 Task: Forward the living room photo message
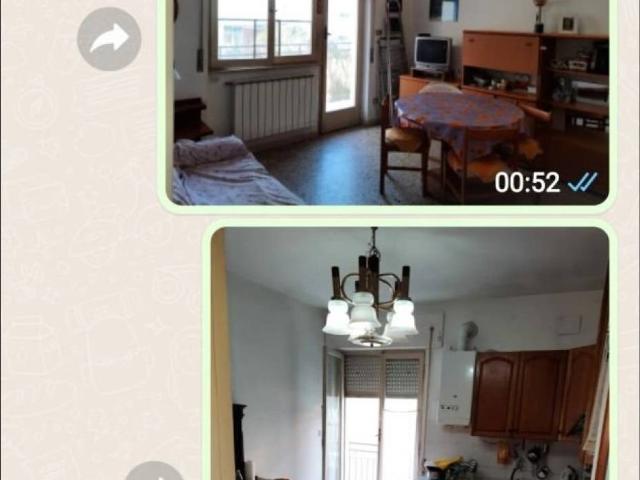point(109,38)
